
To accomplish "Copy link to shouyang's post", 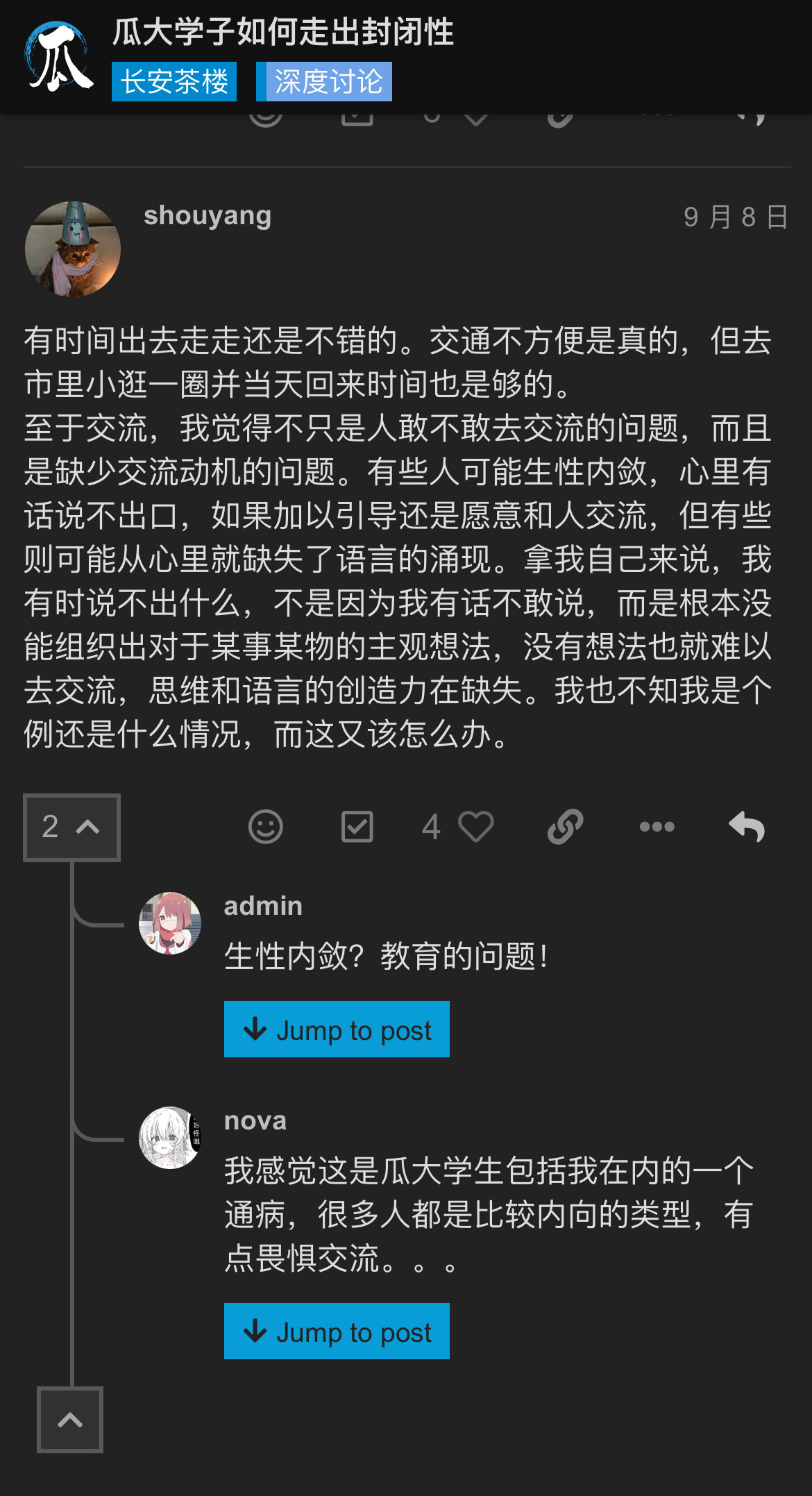I will pyautogui.click(x=566, y=827).
